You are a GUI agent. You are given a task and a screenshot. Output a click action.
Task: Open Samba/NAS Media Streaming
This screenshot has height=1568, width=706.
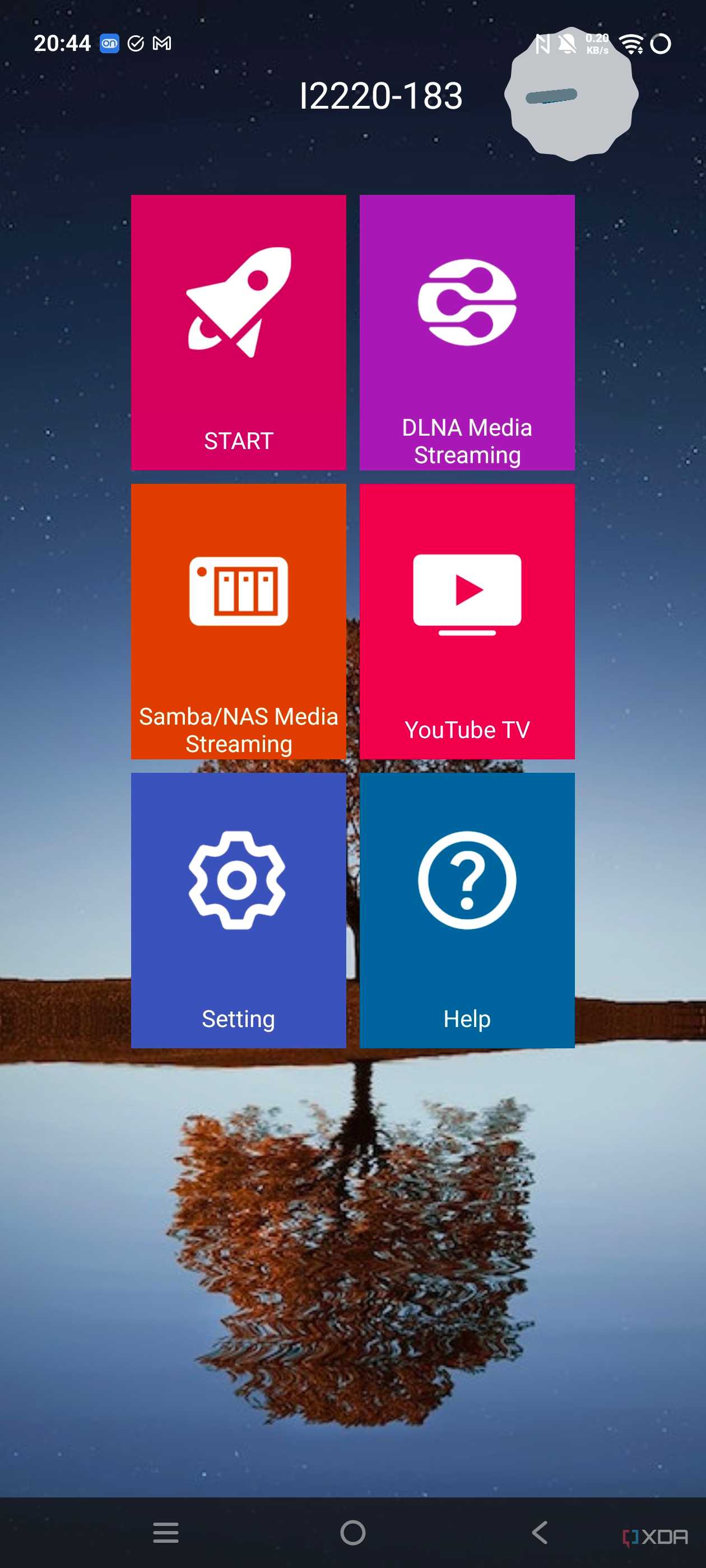coord(238,622)
